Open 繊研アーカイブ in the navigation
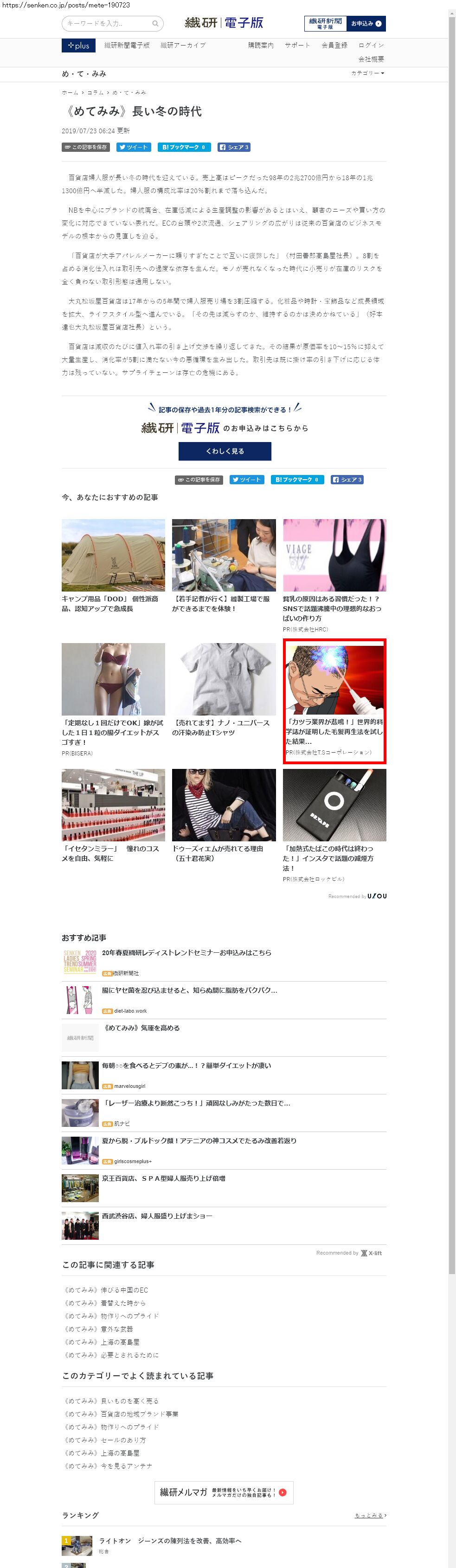 [x=183, y=46]
